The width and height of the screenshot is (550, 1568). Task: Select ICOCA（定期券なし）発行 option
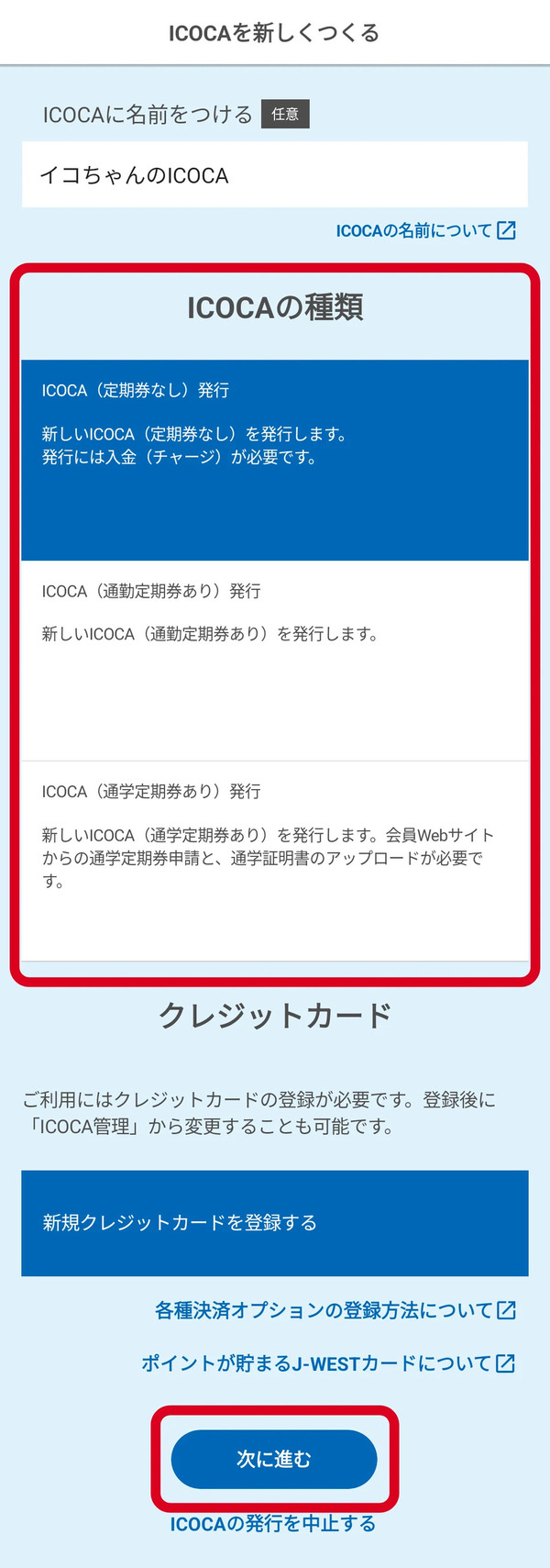coord(274,459)
